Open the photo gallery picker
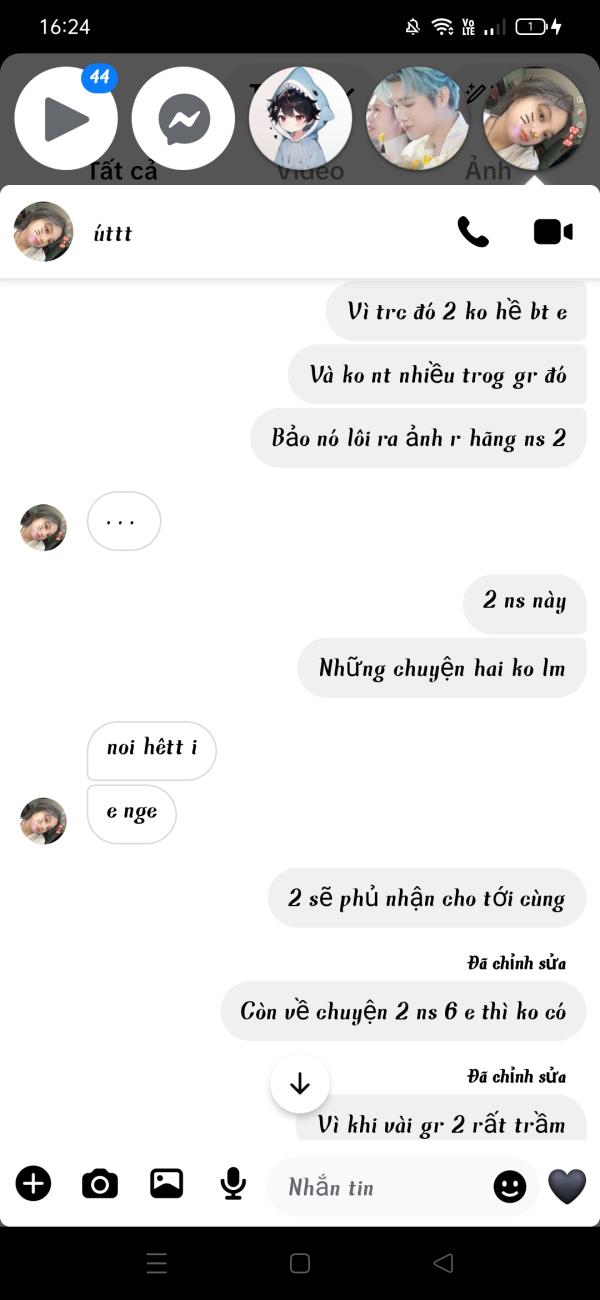 click(x=166, y=1184)
